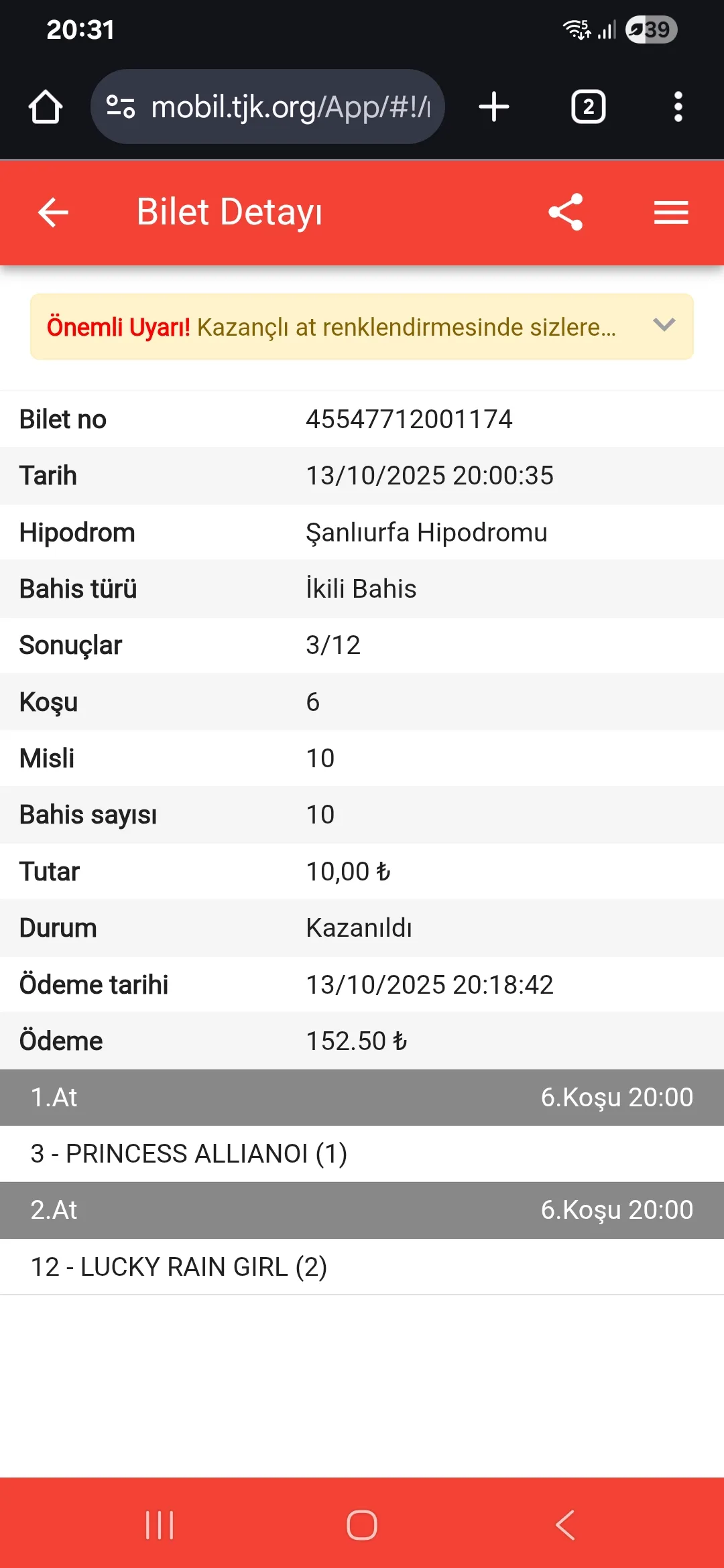Share this ticket detail
Screen dimensions: 724x1568
coord(566,212)
